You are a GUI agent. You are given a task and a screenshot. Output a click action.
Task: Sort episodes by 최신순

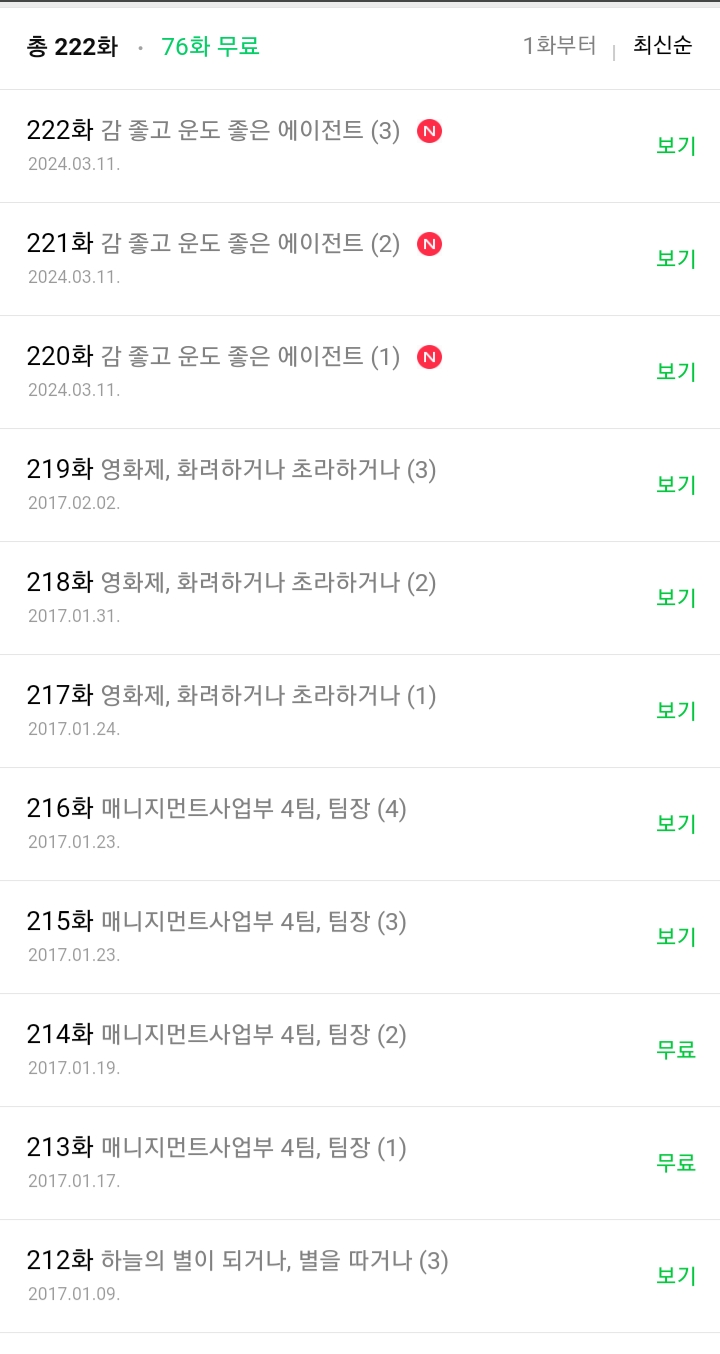[662, 46]
